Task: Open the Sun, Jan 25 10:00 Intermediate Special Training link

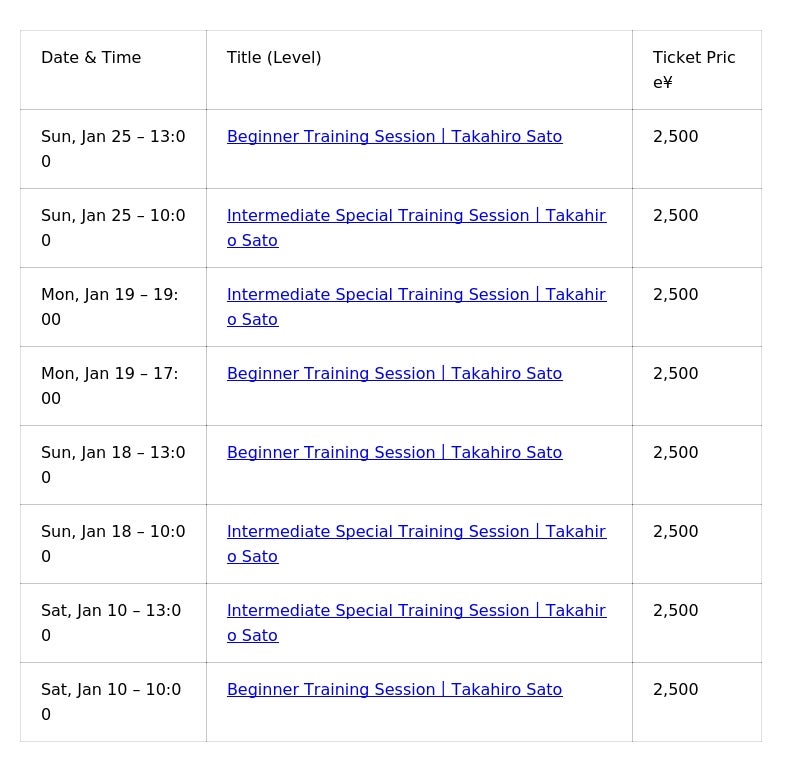Action: point(415,216)
